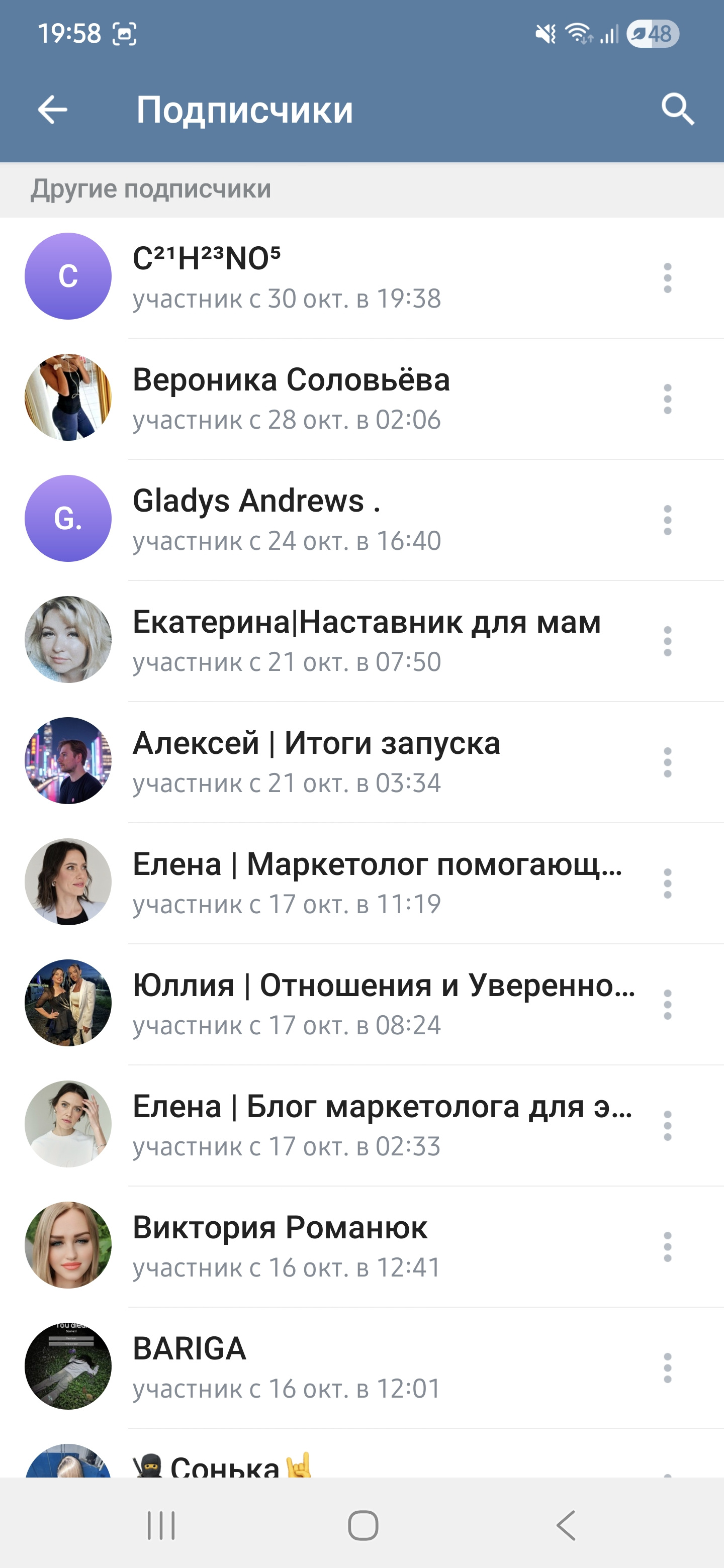Open options for Екатерина|Наставник для мам
The image size is (724, 1568).
click(x=667, y=642)
